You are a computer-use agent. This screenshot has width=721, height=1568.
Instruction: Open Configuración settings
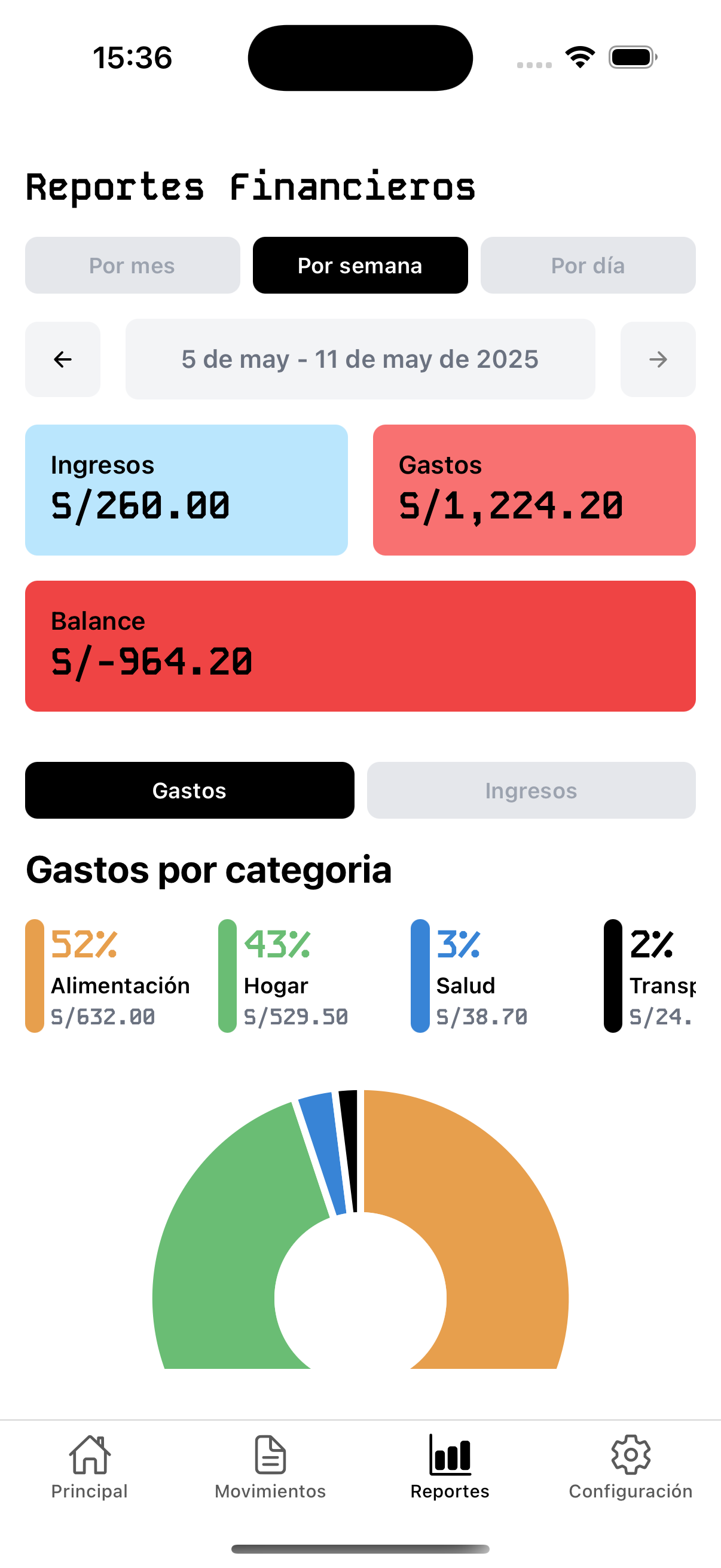630,1467
